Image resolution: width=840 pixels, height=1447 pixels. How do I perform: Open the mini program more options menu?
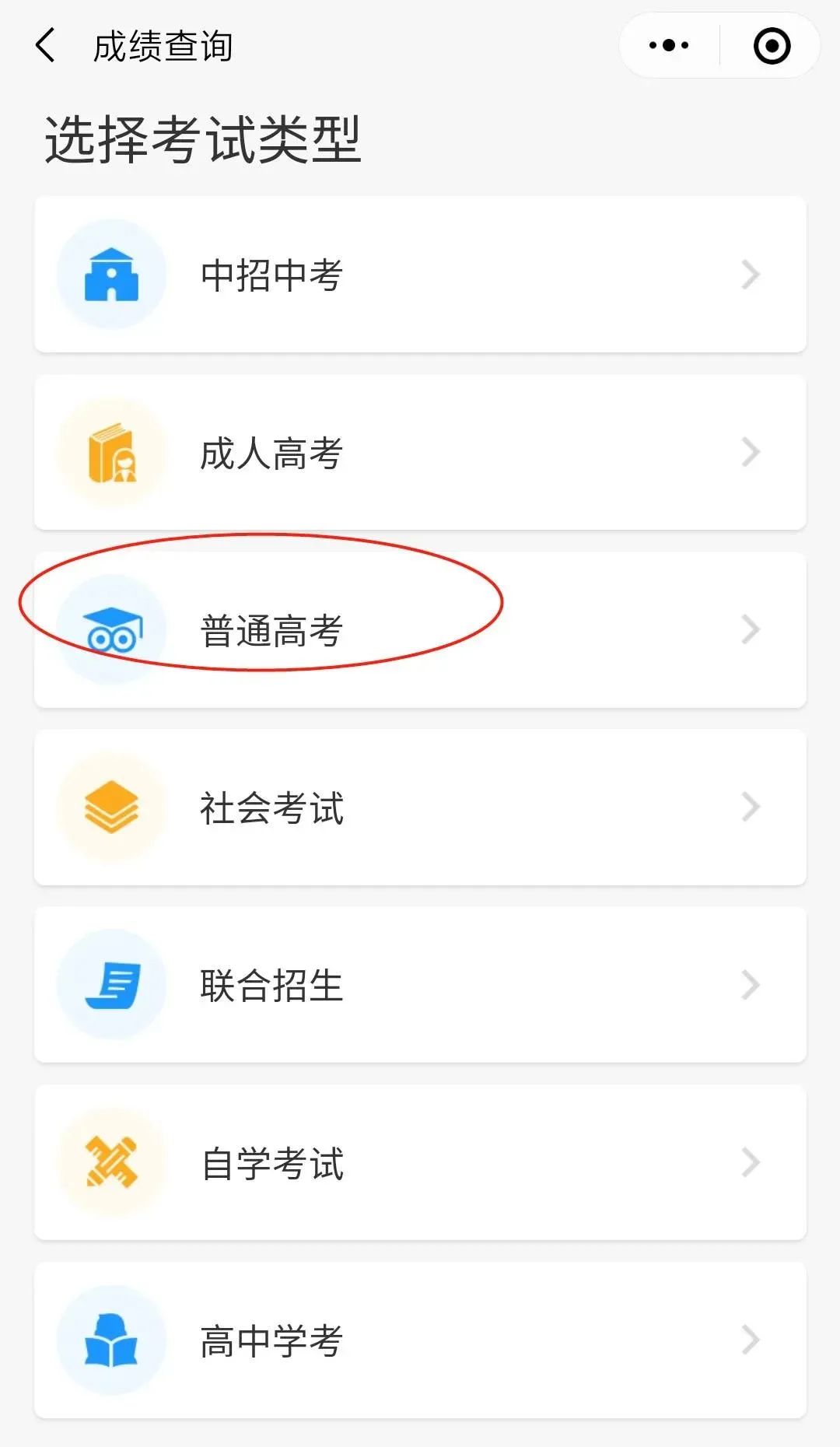(x=669, y=45)
